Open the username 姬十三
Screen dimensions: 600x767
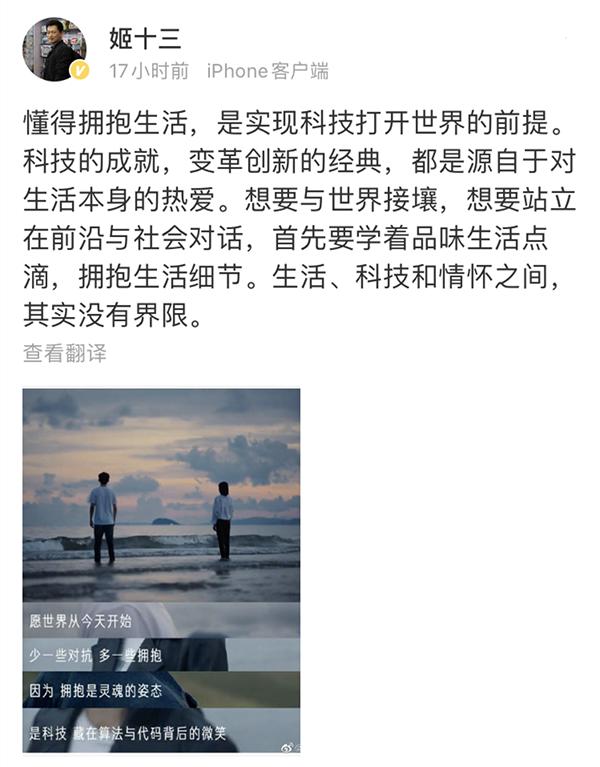click(x=145, y=36)
